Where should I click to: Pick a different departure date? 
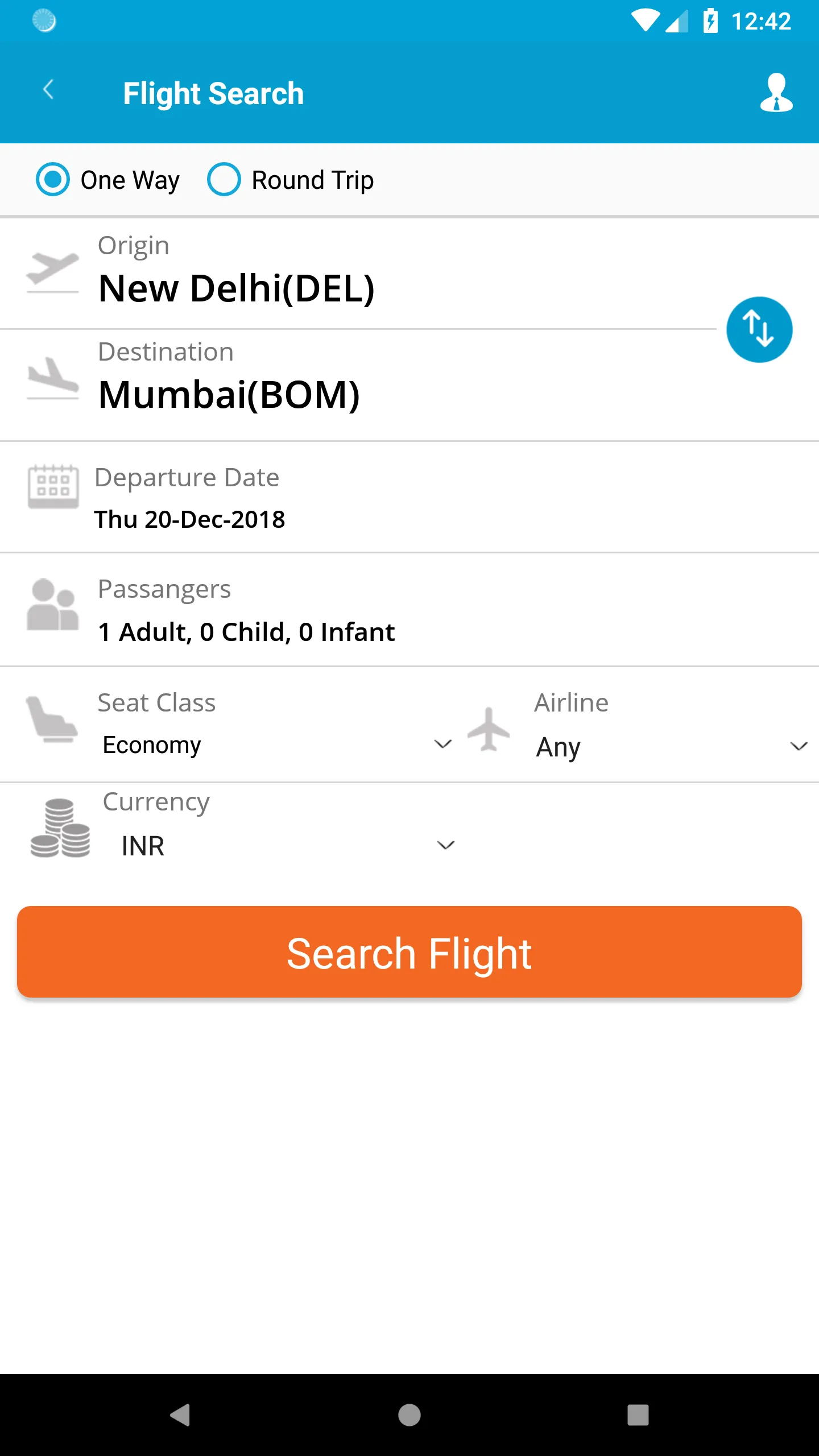coord(189,519)
